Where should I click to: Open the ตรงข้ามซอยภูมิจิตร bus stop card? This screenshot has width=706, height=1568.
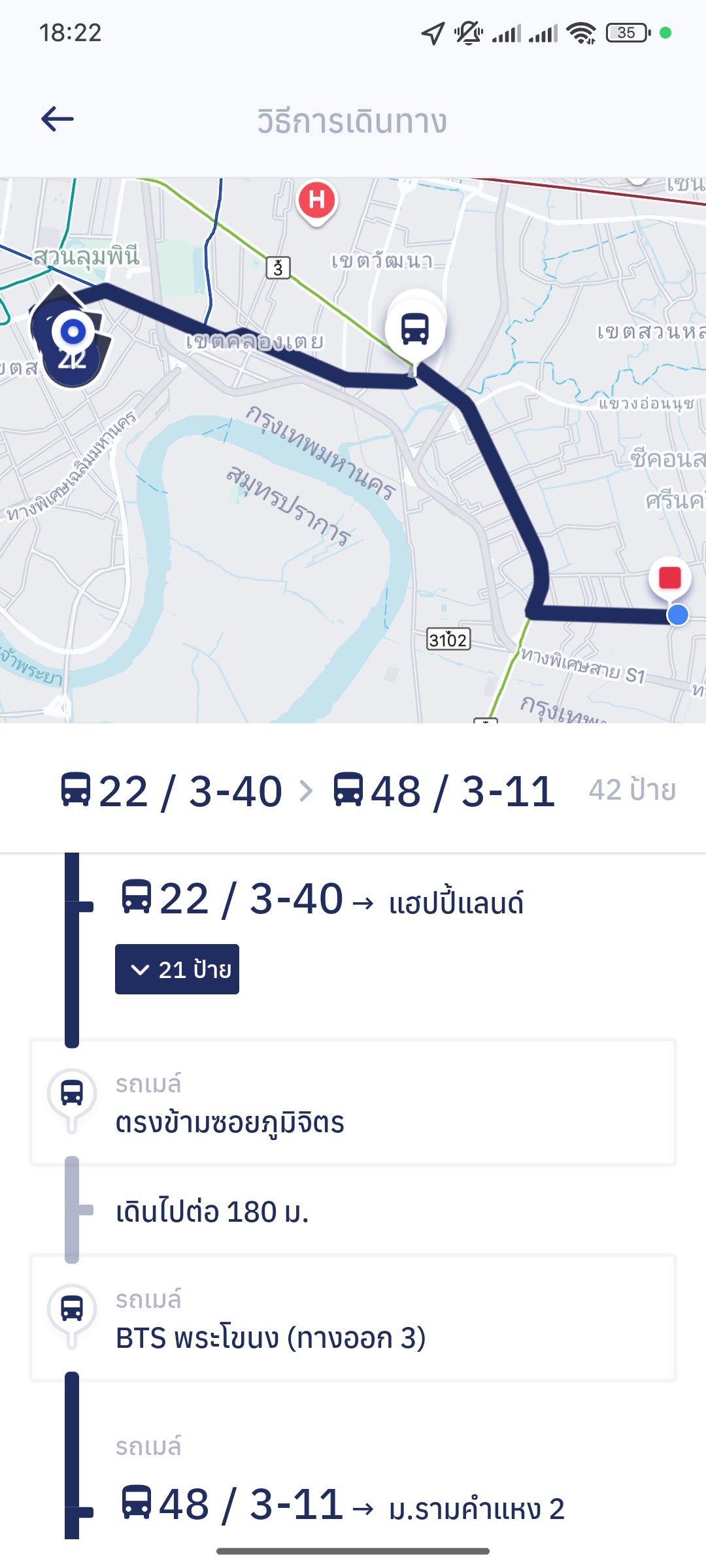[x=353, y=1103]
